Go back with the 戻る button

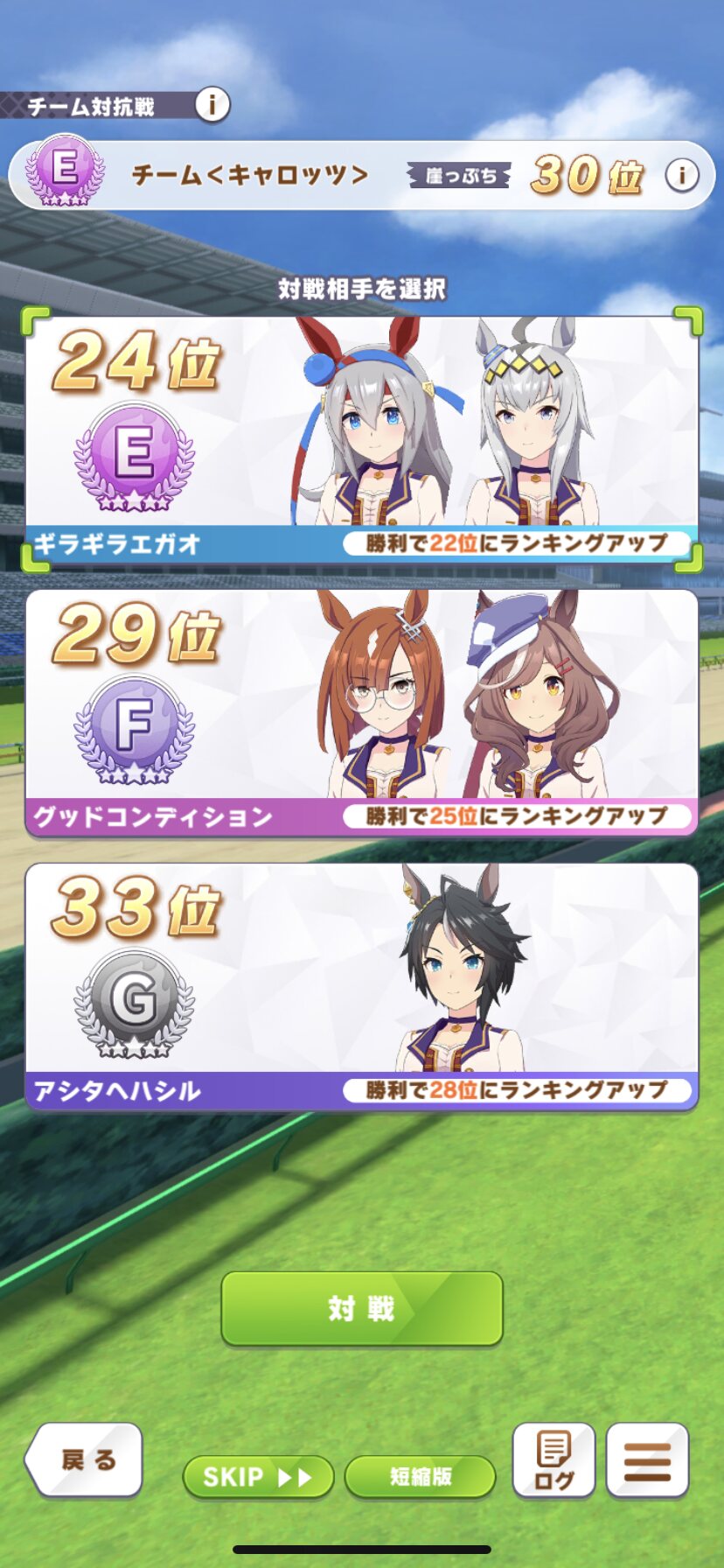coord(84,1459)
